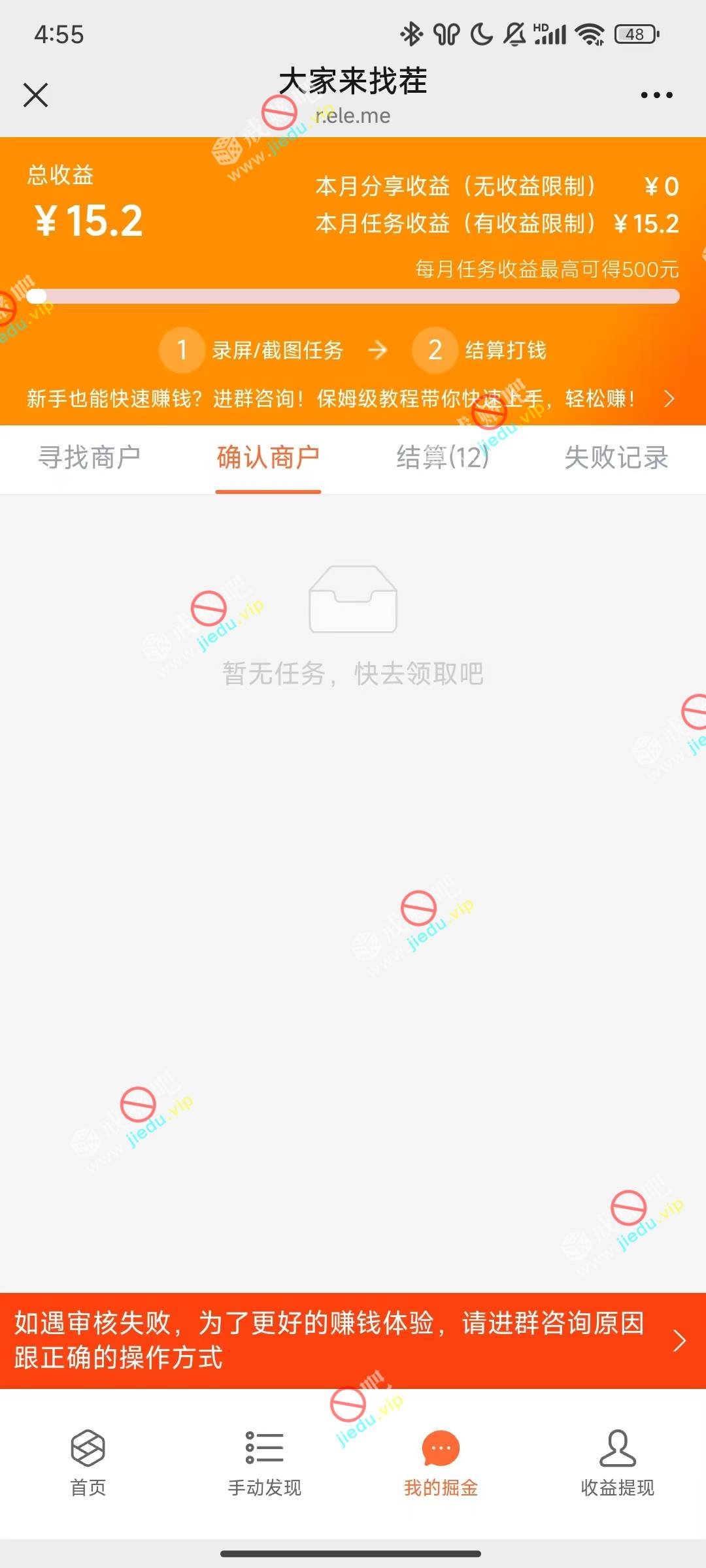This screenshot has width=706, height=1568.
Task: Close the 大家来找茬 page
Action: [x=35, y=95]
